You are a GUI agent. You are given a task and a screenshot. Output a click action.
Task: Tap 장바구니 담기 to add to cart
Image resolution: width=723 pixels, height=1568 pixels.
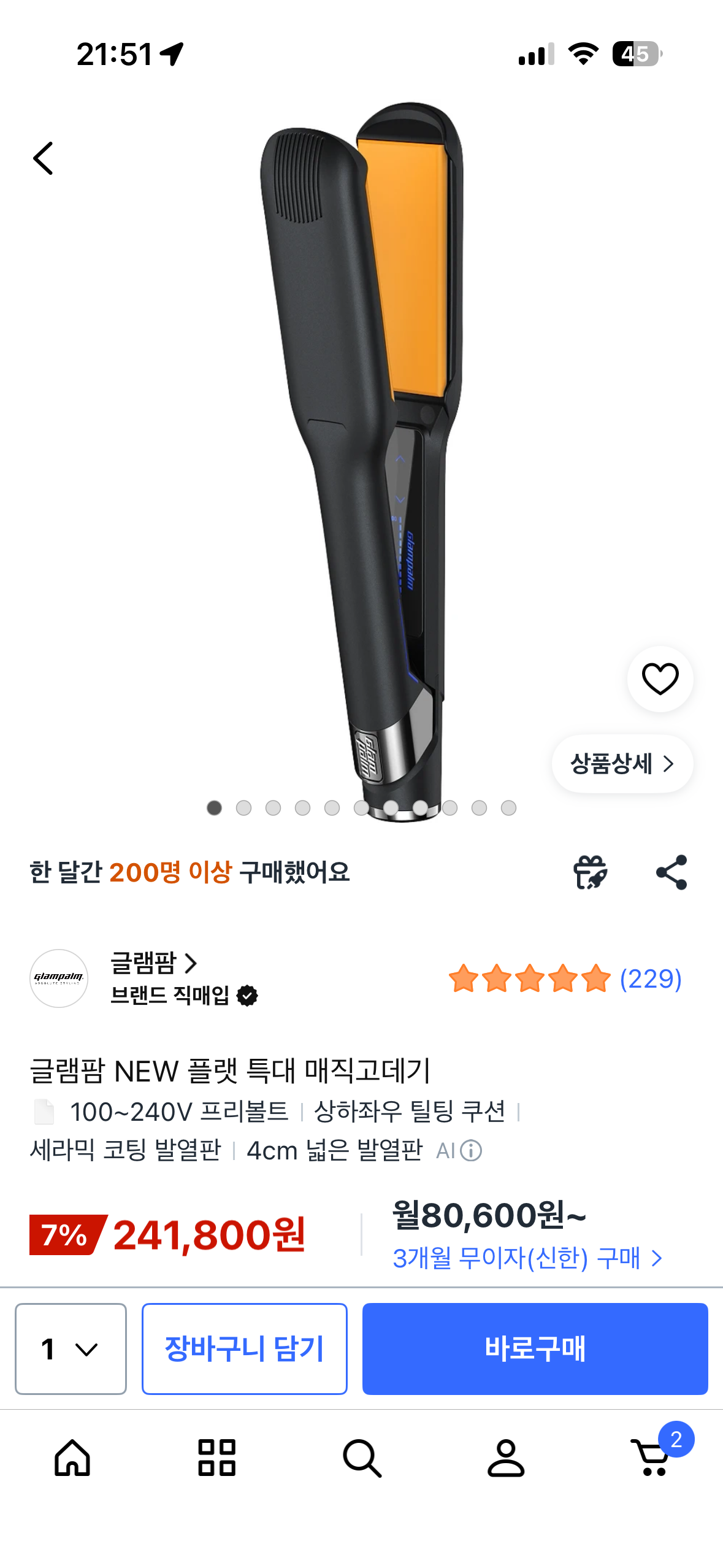pyautogui.click(x=244, y=1348)
